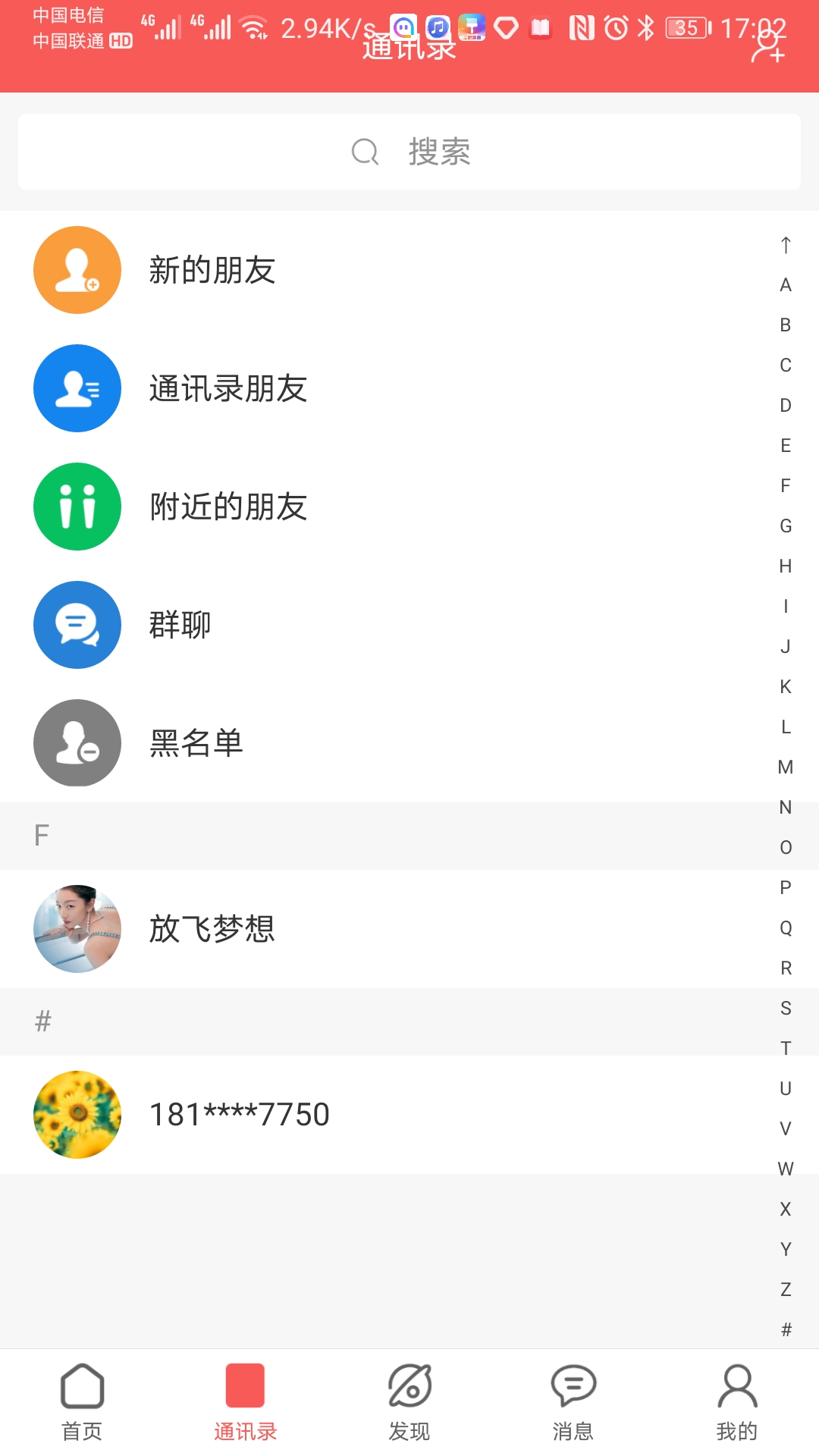
Task: Jump to letter A in side index
Action: [x=784, y=285]
